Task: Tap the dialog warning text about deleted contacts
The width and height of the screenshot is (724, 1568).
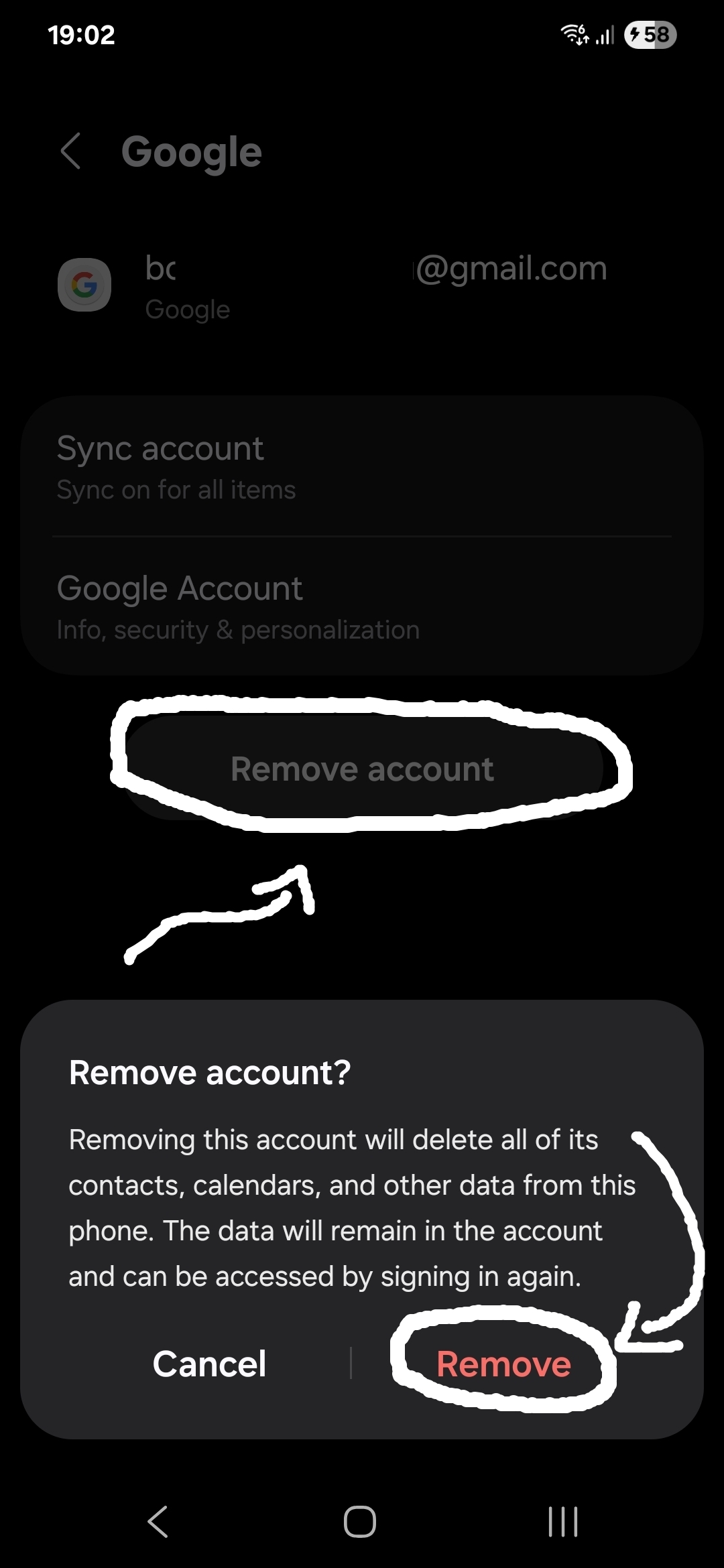Action: pyautogui.click(x=352, y=1206)
